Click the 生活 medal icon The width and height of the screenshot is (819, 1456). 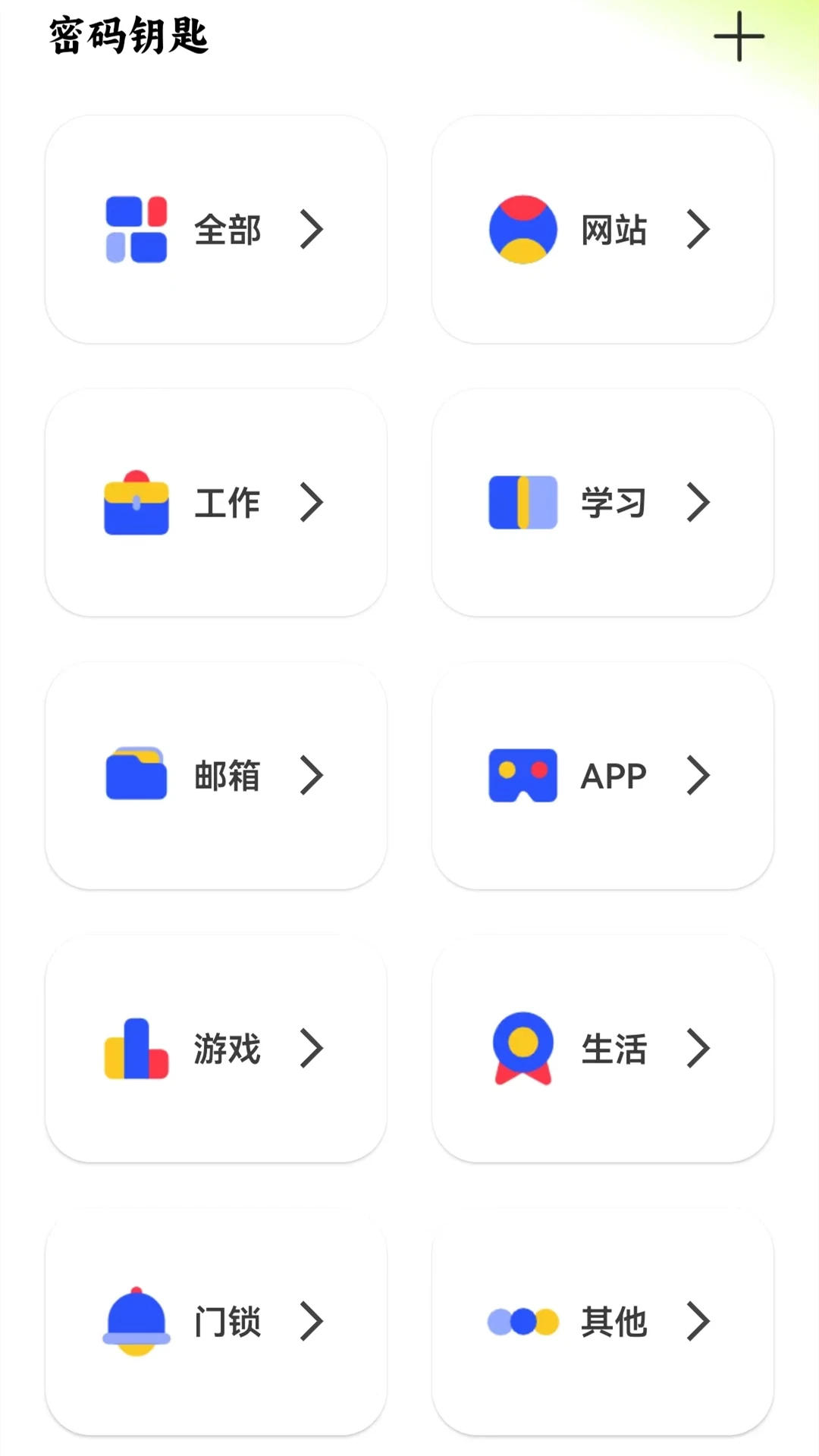pos(523,1049)
